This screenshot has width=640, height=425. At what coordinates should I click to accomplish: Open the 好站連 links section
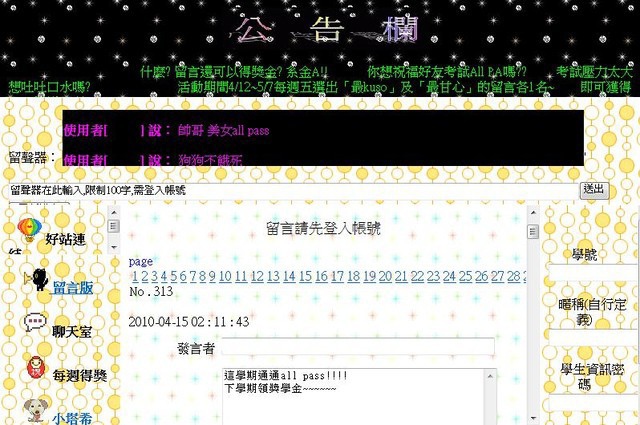[65, 239]
